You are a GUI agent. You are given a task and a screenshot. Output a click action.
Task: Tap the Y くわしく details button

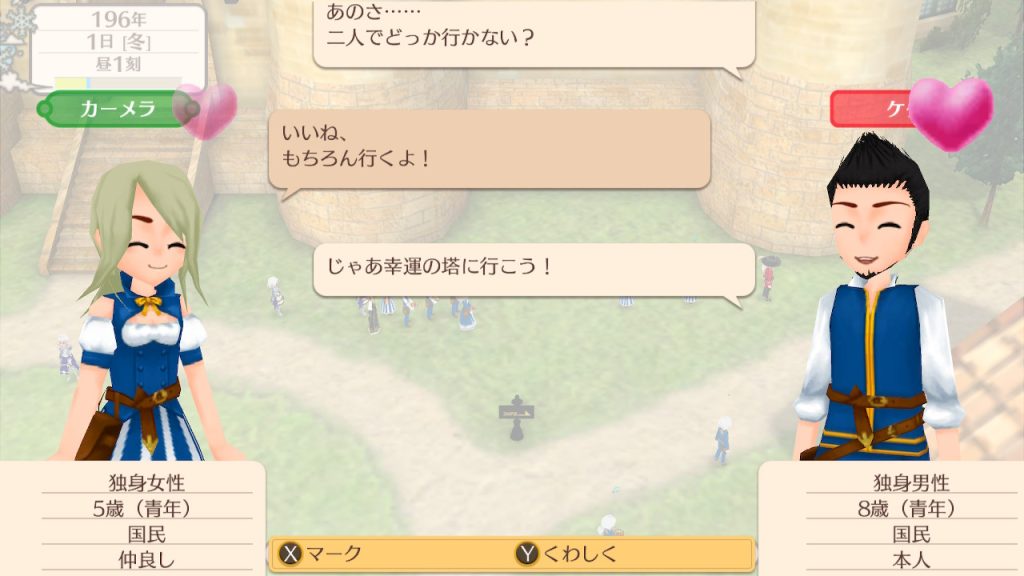pos(568,554)
